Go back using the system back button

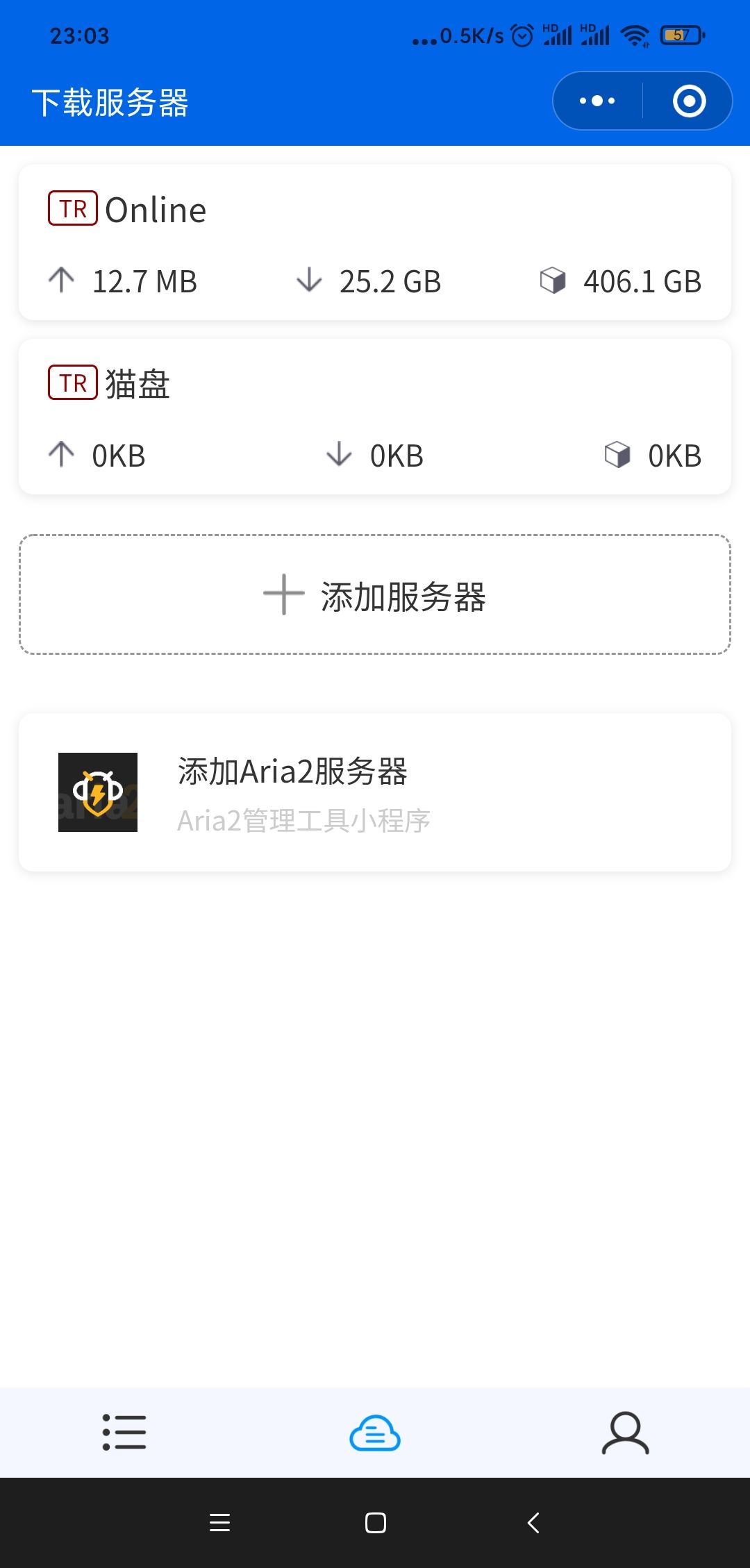[x=533, y=1523]
